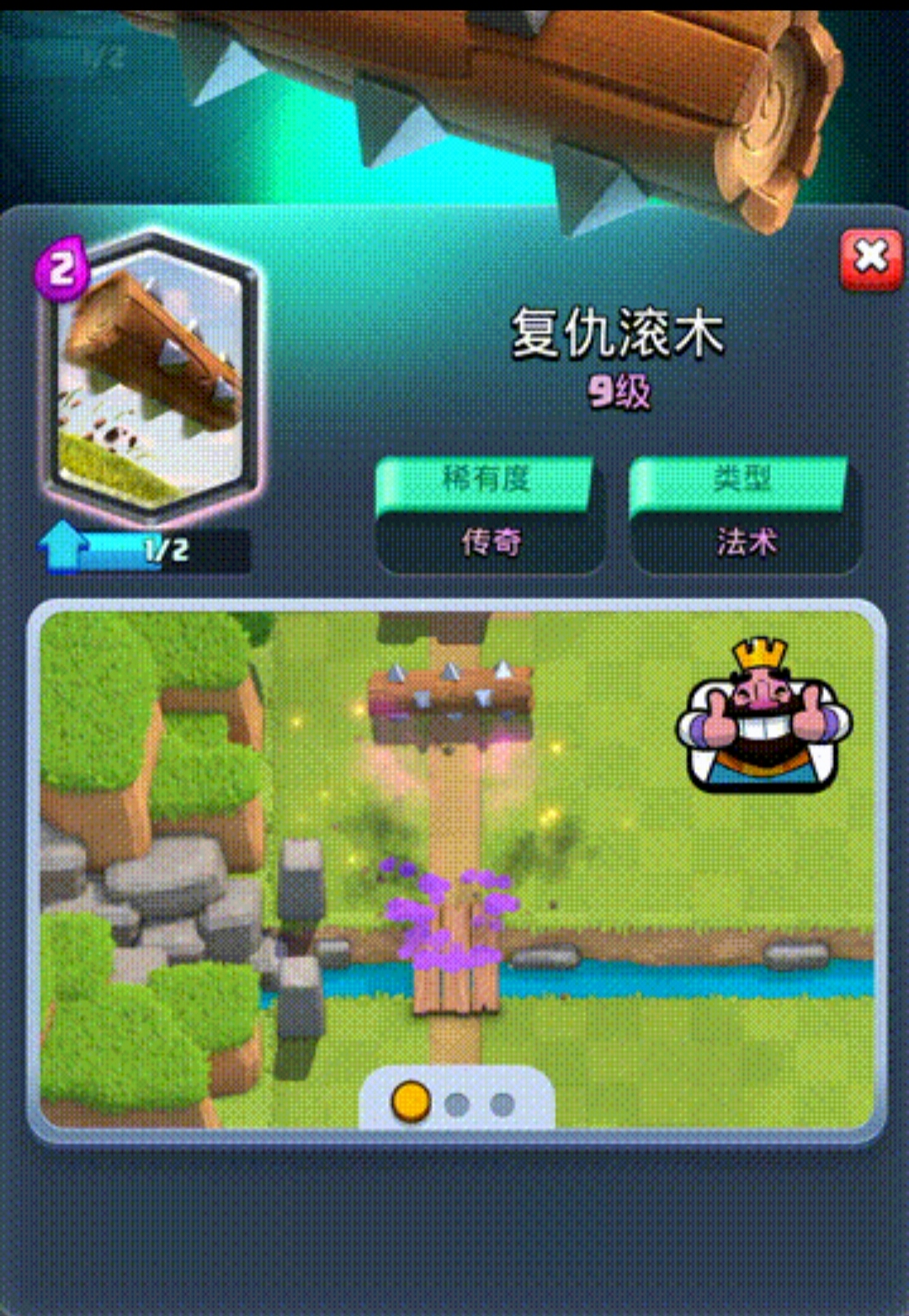This screenshot has height=1316, width=909.
Task: Close the 复仇滚木 card info popup
Action: coord(871,258)
